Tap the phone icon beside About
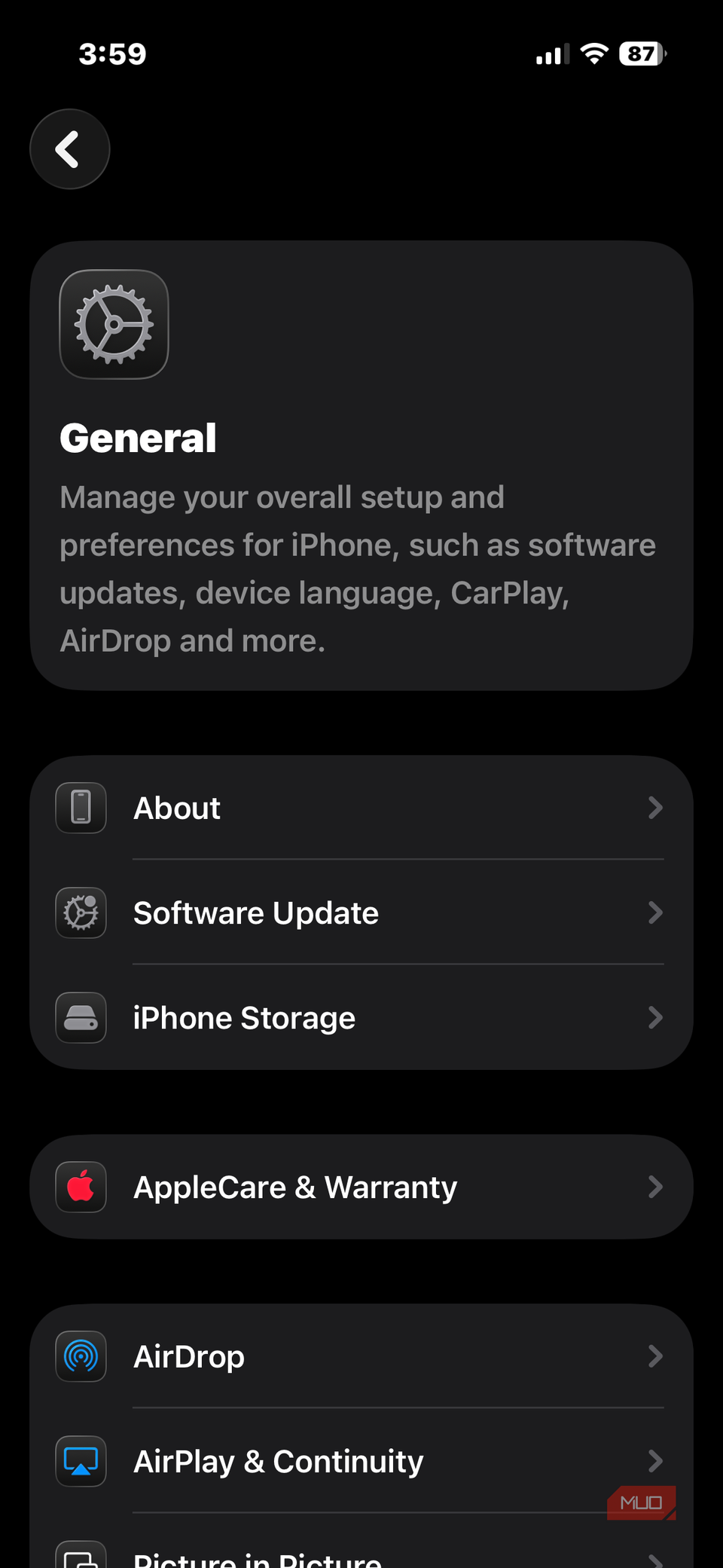 (81, 807)
